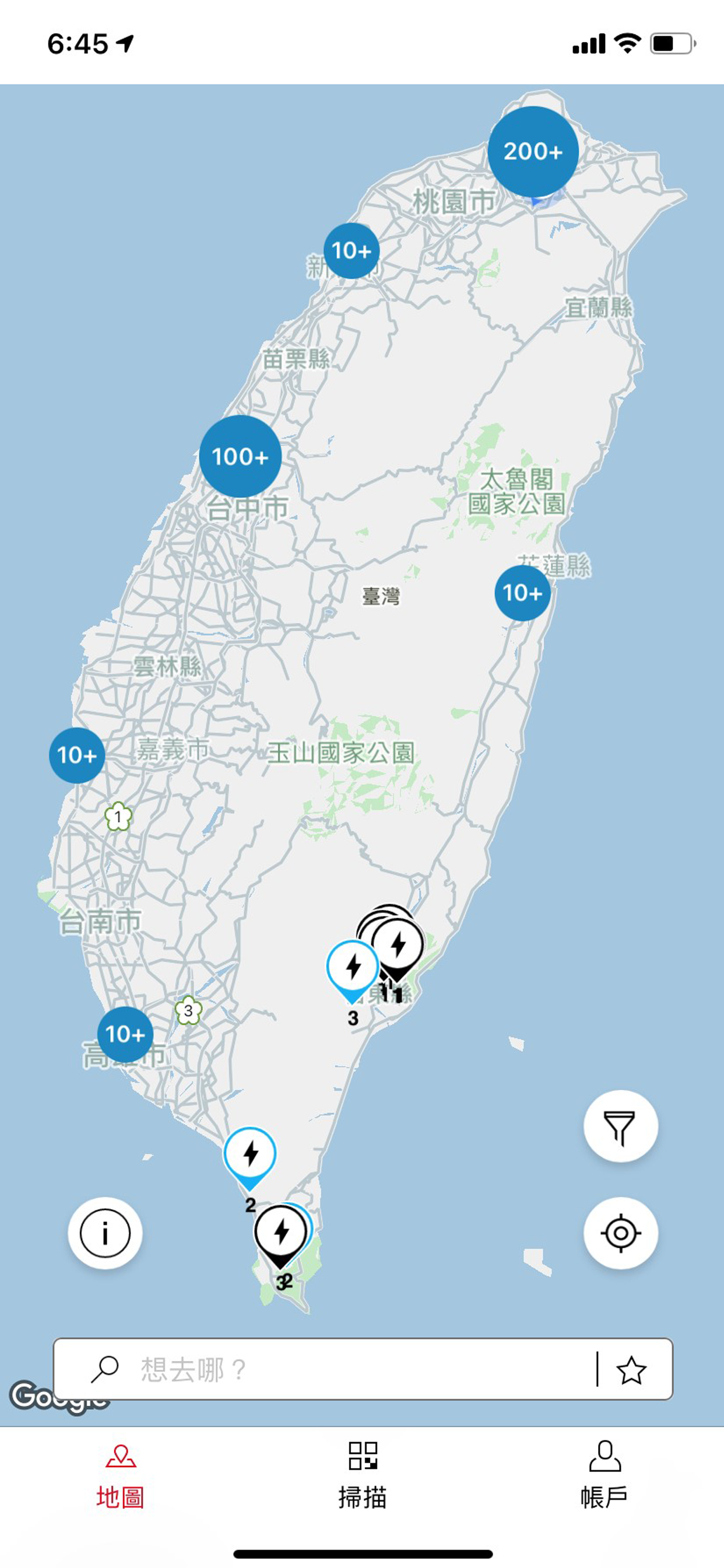Open the 10+ cluster near 新竹
Screen dimensions: 724x1568
click(351, 250)
